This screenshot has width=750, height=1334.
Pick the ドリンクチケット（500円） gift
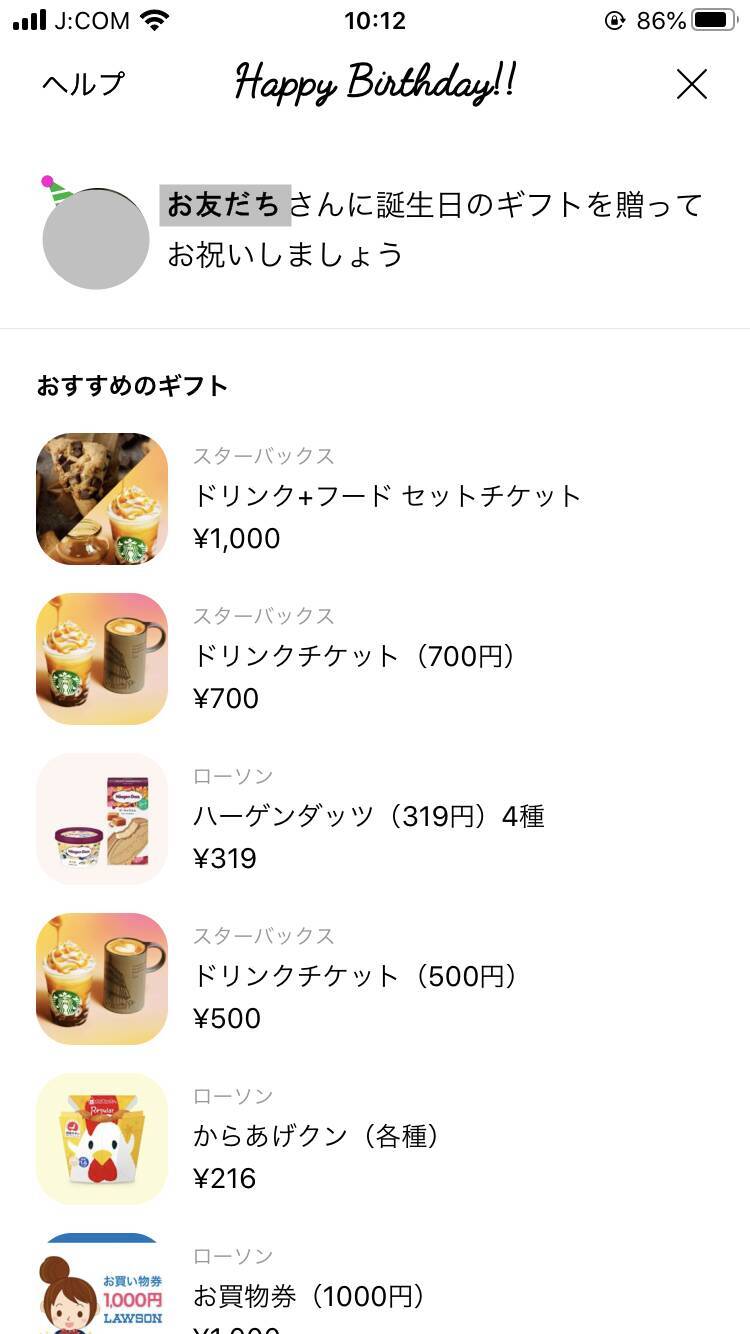pyautogui.click(x=354, y=977)
